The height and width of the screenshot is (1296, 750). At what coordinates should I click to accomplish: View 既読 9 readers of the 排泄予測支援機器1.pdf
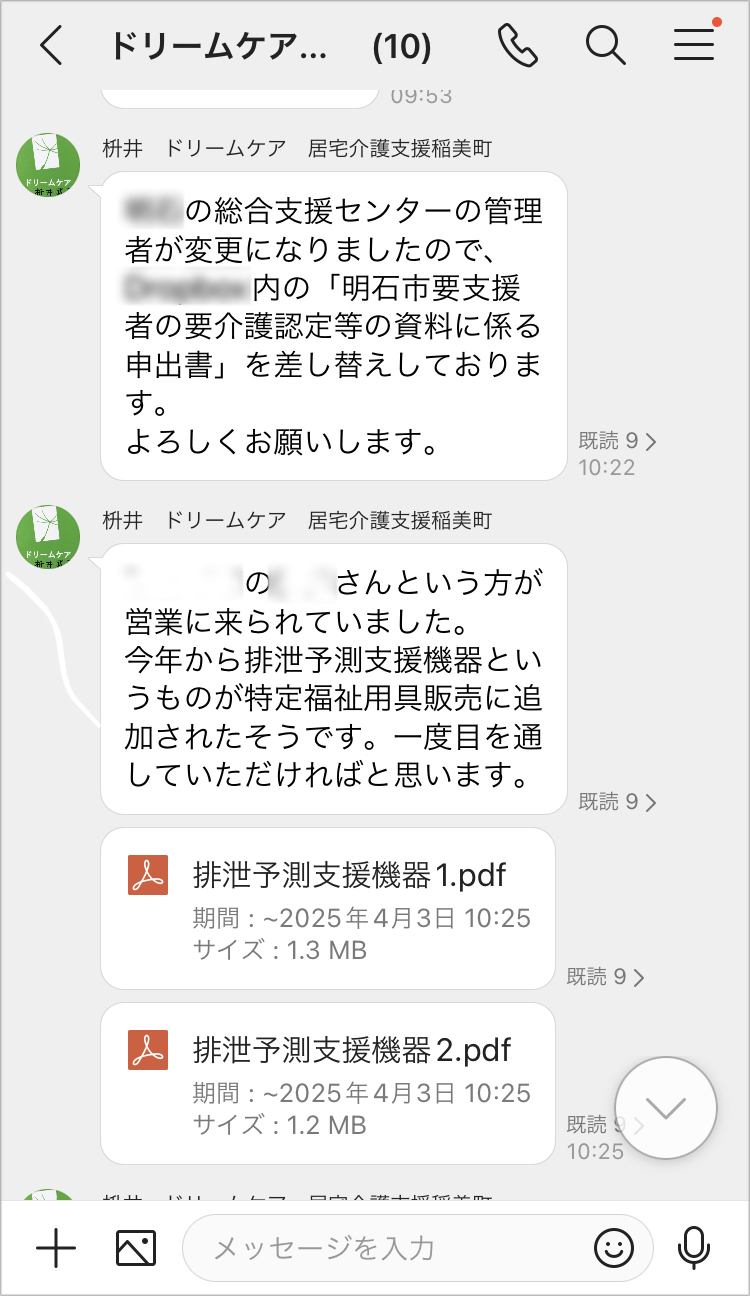[606, 977]
